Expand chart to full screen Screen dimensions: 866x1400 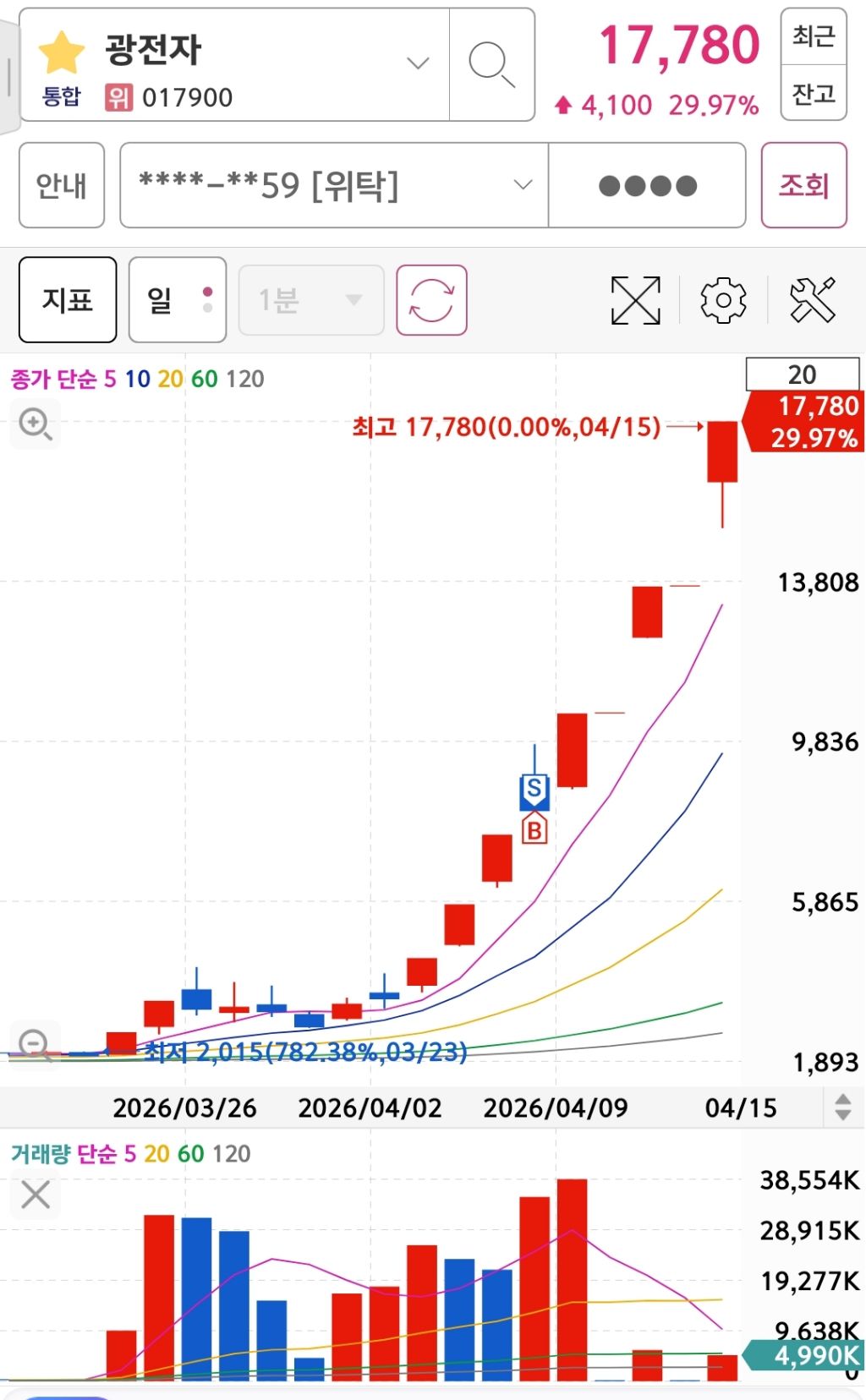click(x=635, y=300)
